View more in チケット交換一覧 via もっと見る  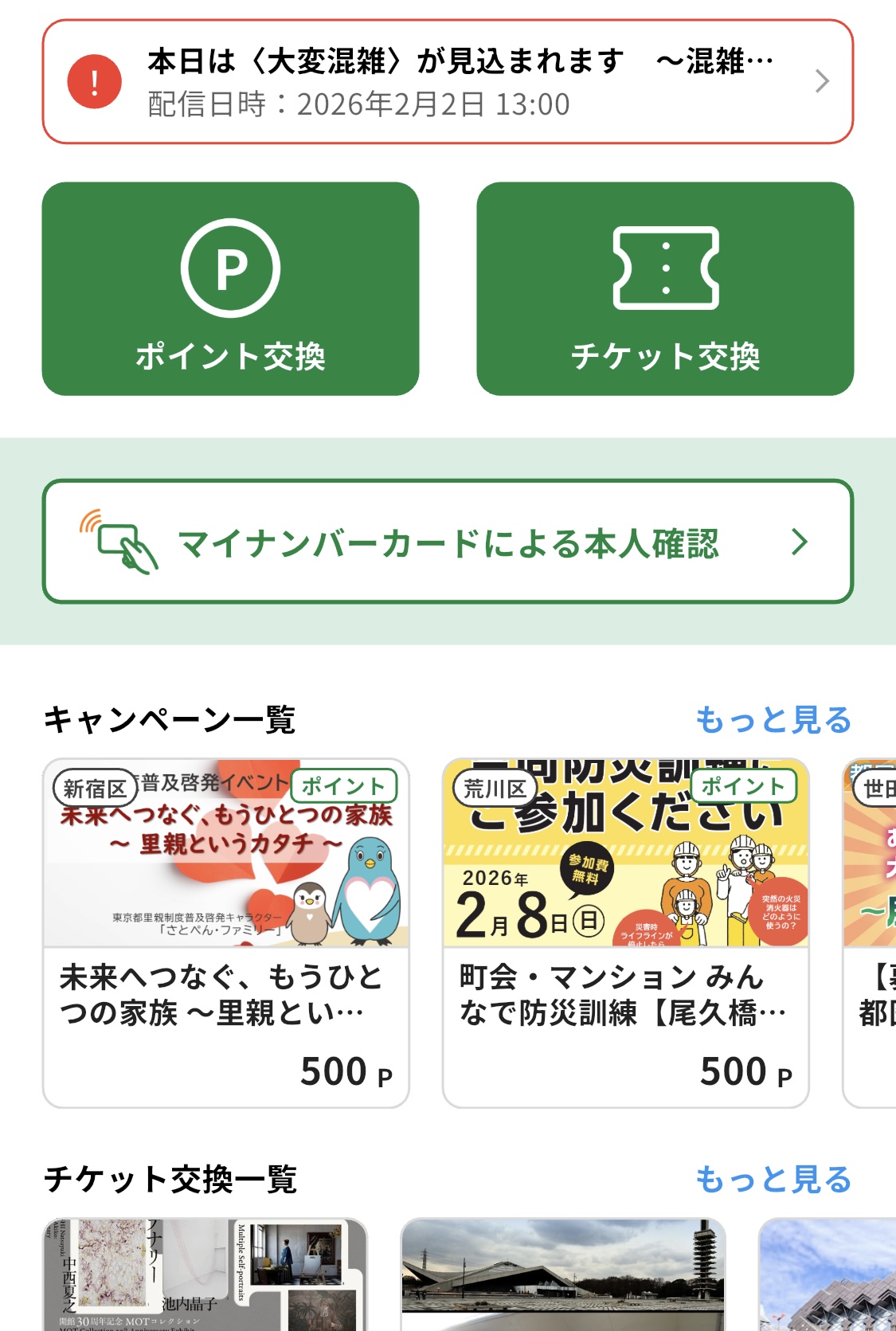(x=773, y=1180)
